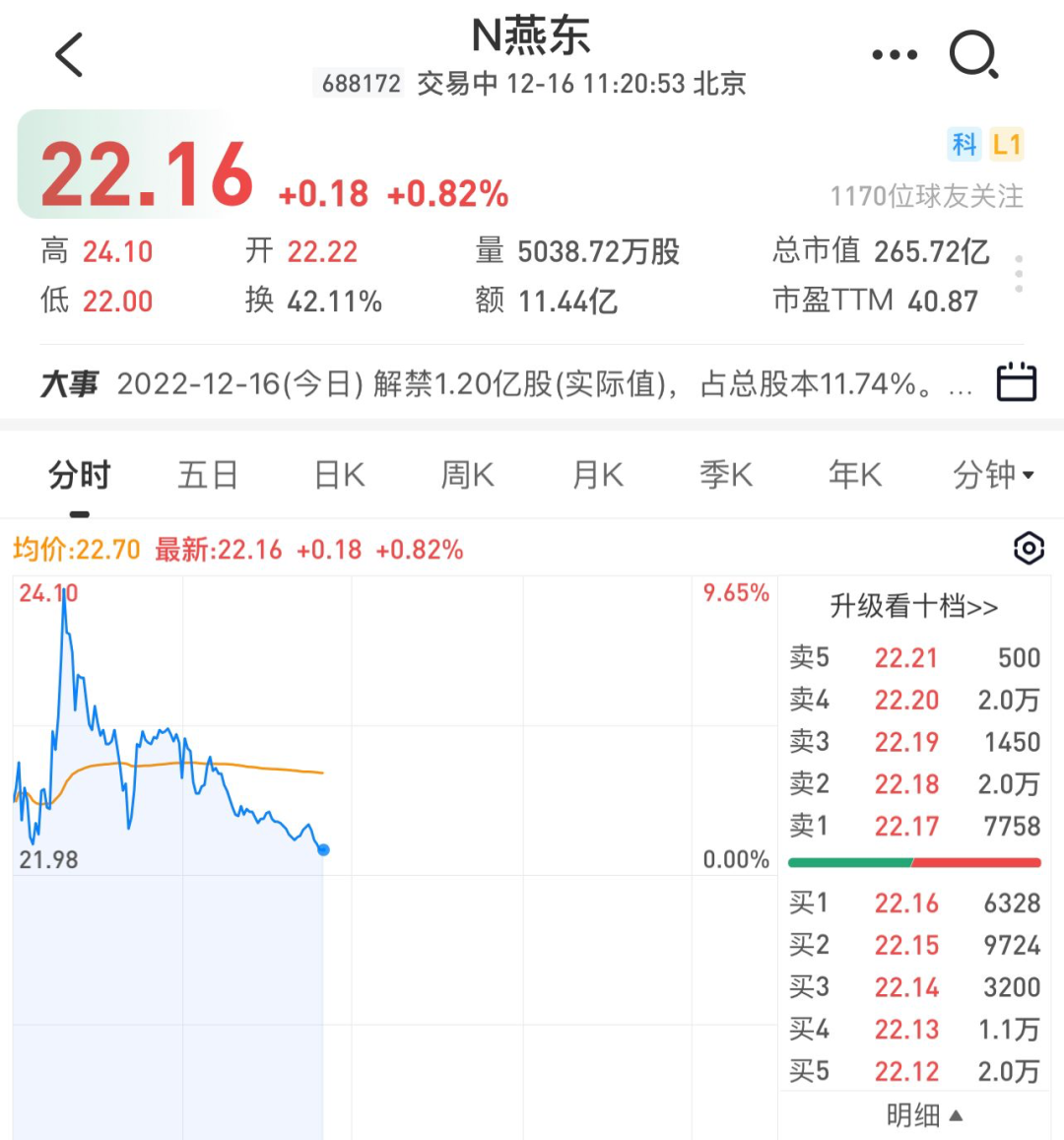View the 年K chart tab

point(855,476)
